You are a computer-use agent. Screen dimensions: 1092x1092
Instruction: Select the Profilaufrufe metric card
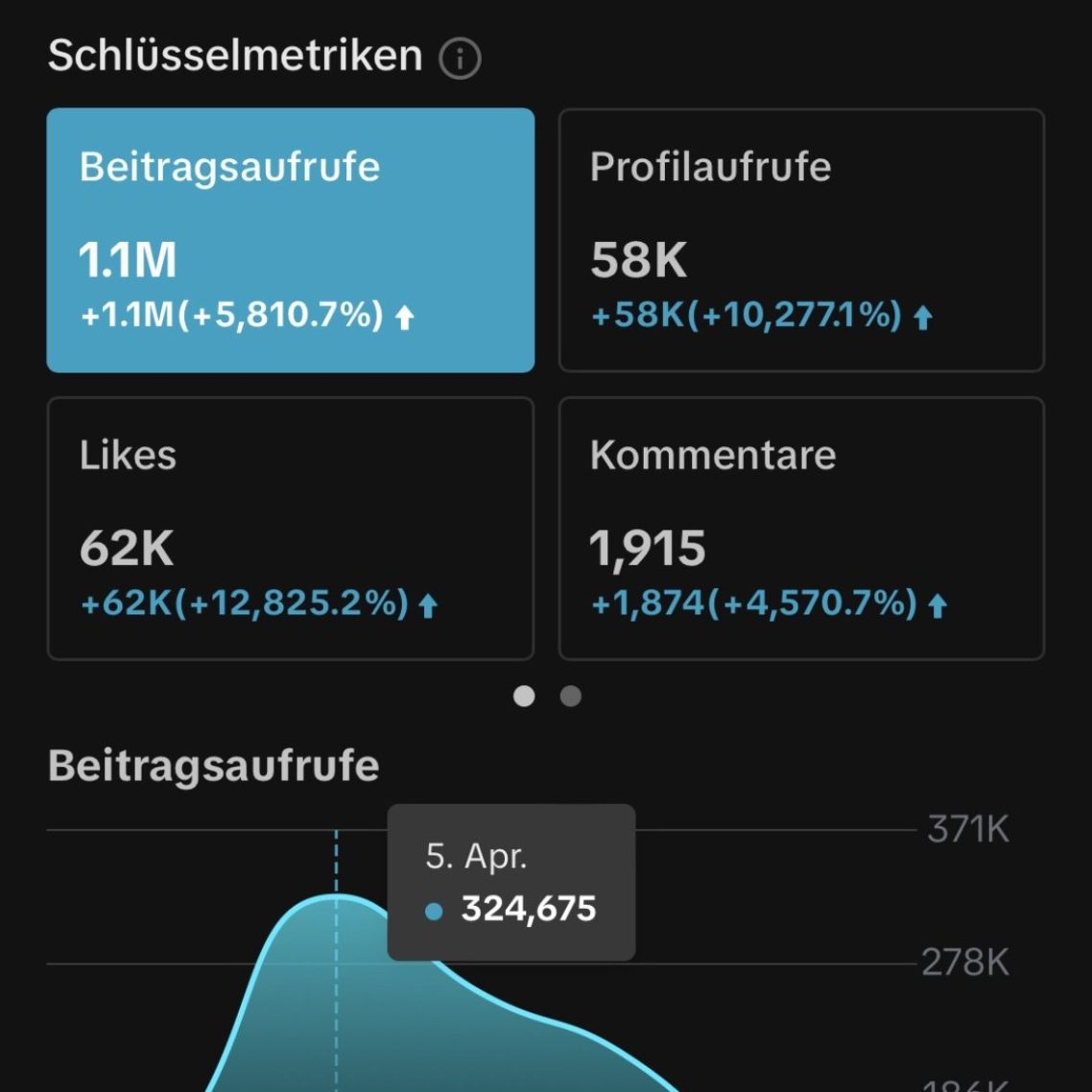click(801, 240)
